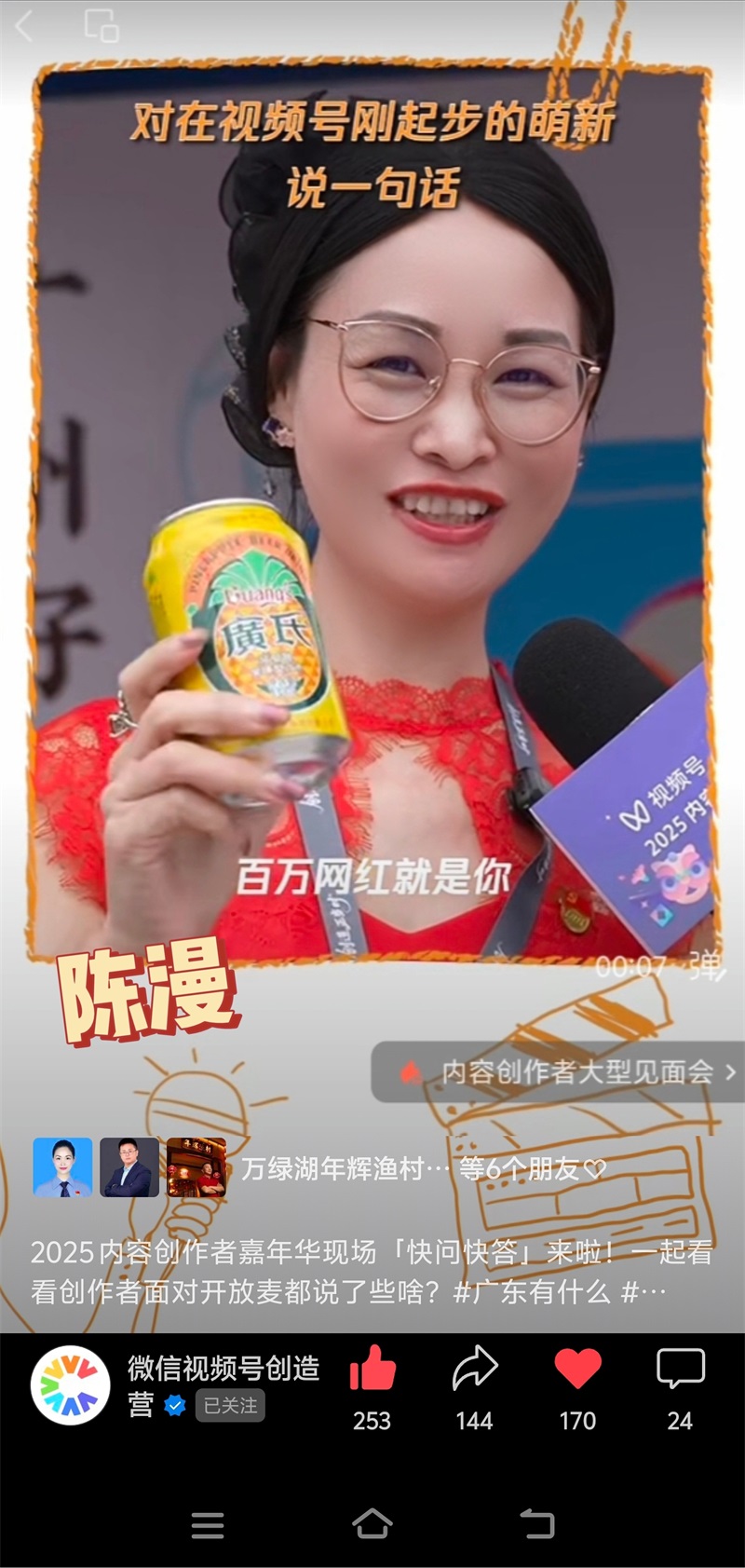Open the system recent apps menu
The height and width of the screenshot is (1568, 745).
(x=207, y=1525)
